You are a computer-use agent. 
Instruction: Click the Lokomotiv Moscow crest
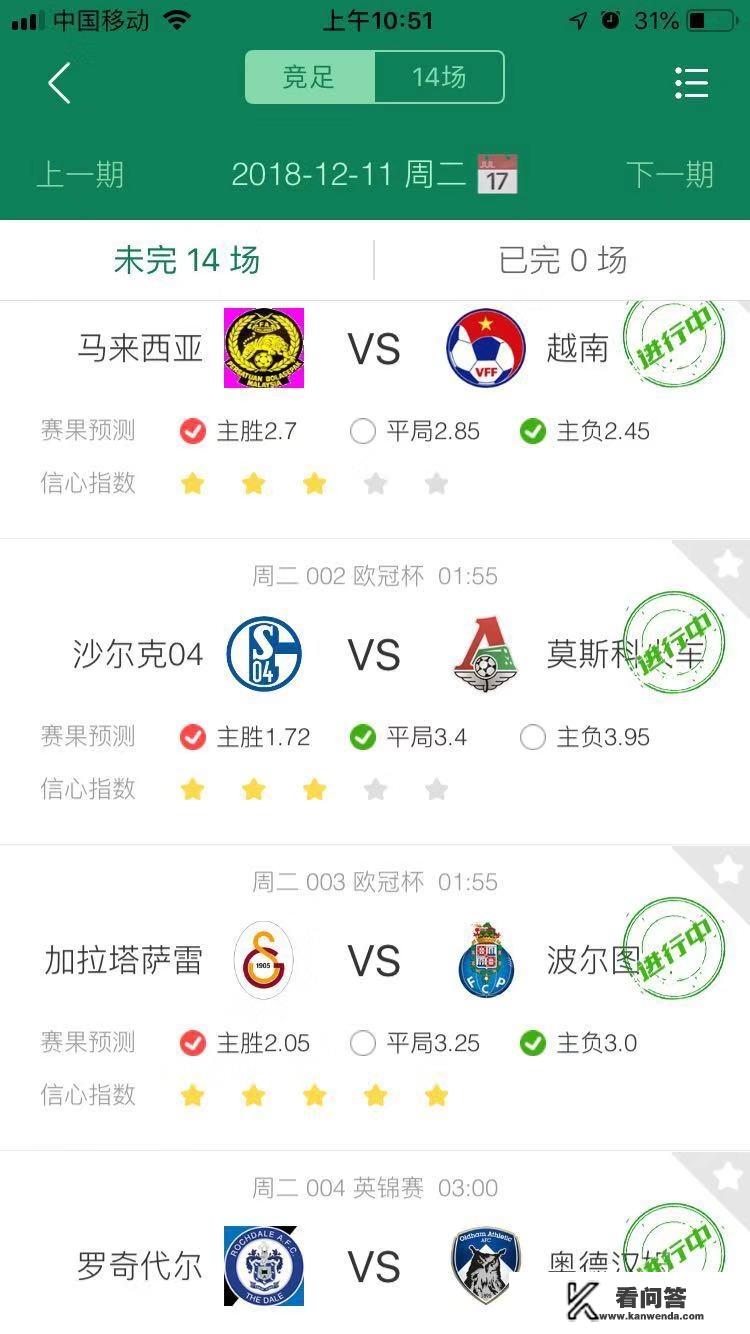click(x=486, y=654)
